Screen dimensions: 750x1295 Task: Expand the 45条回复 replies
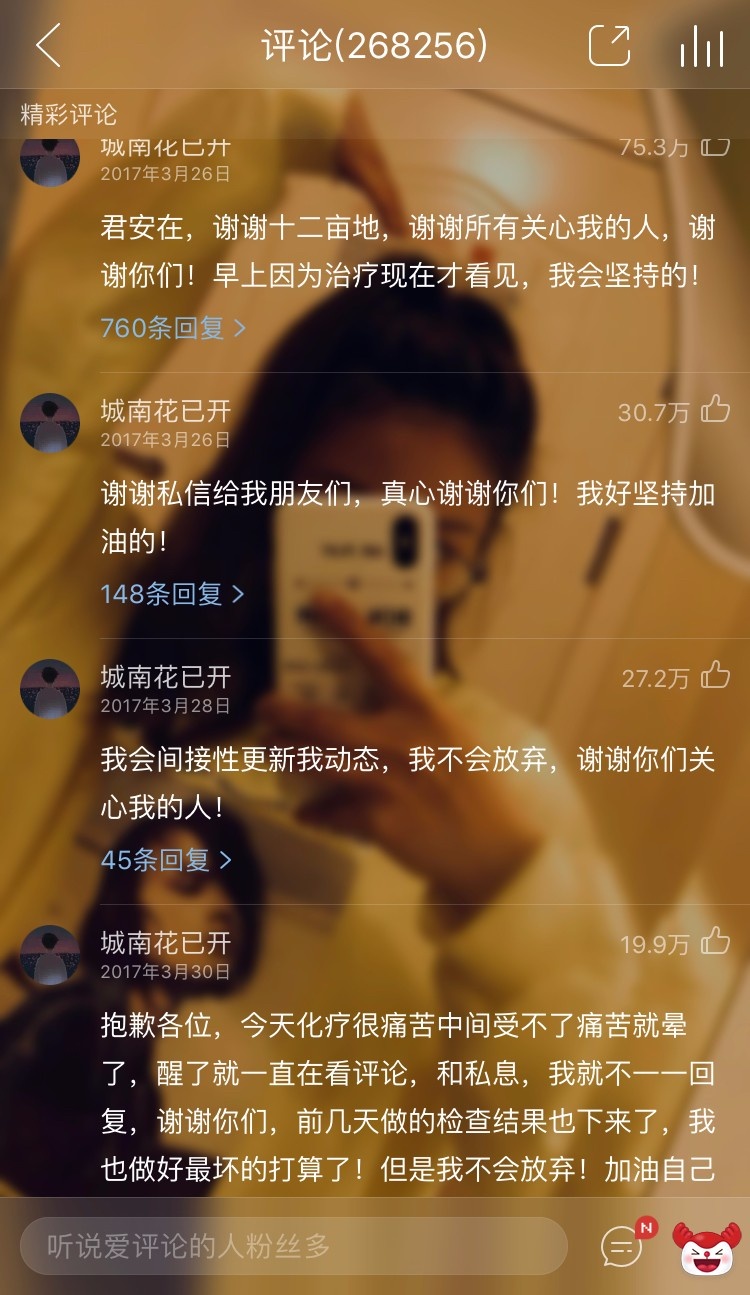click(x=166, y=859)
